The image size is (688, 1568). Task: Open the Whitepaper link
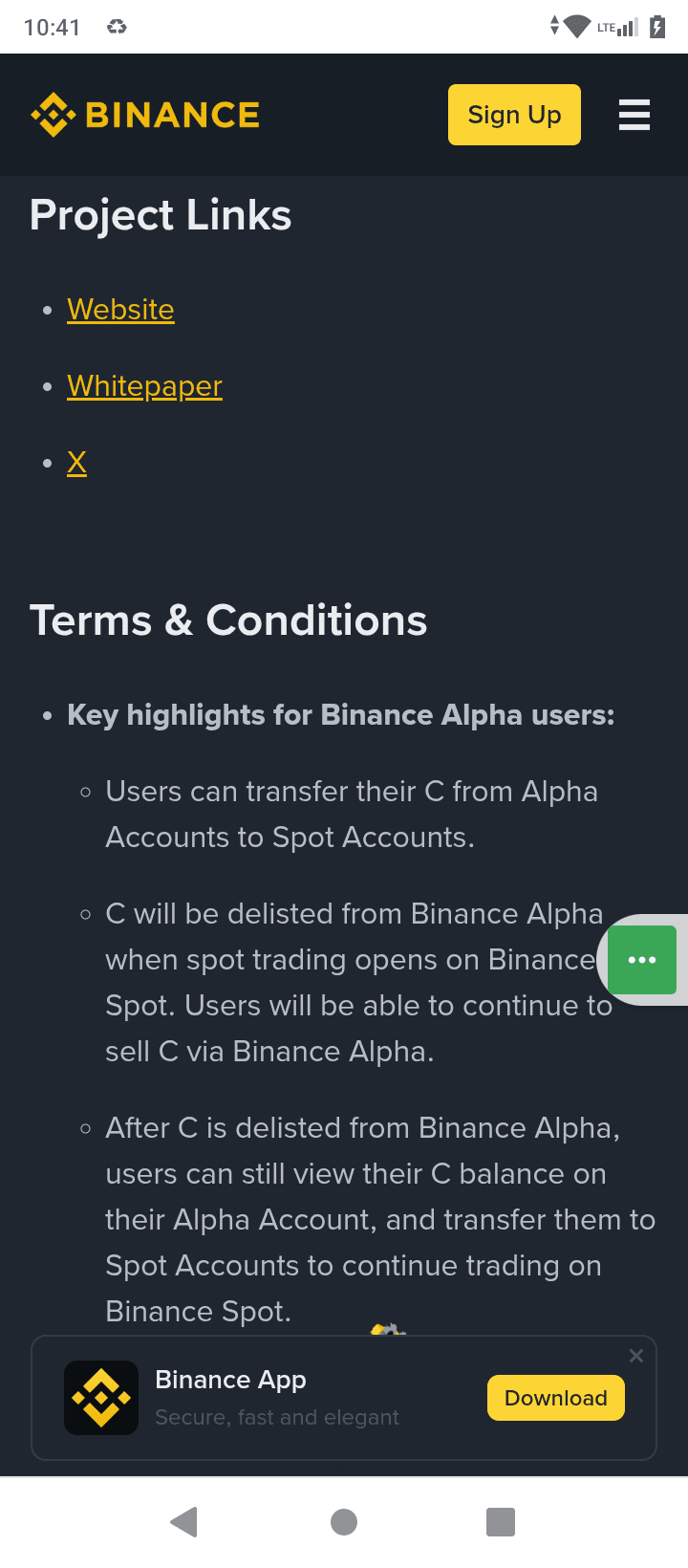144,386
